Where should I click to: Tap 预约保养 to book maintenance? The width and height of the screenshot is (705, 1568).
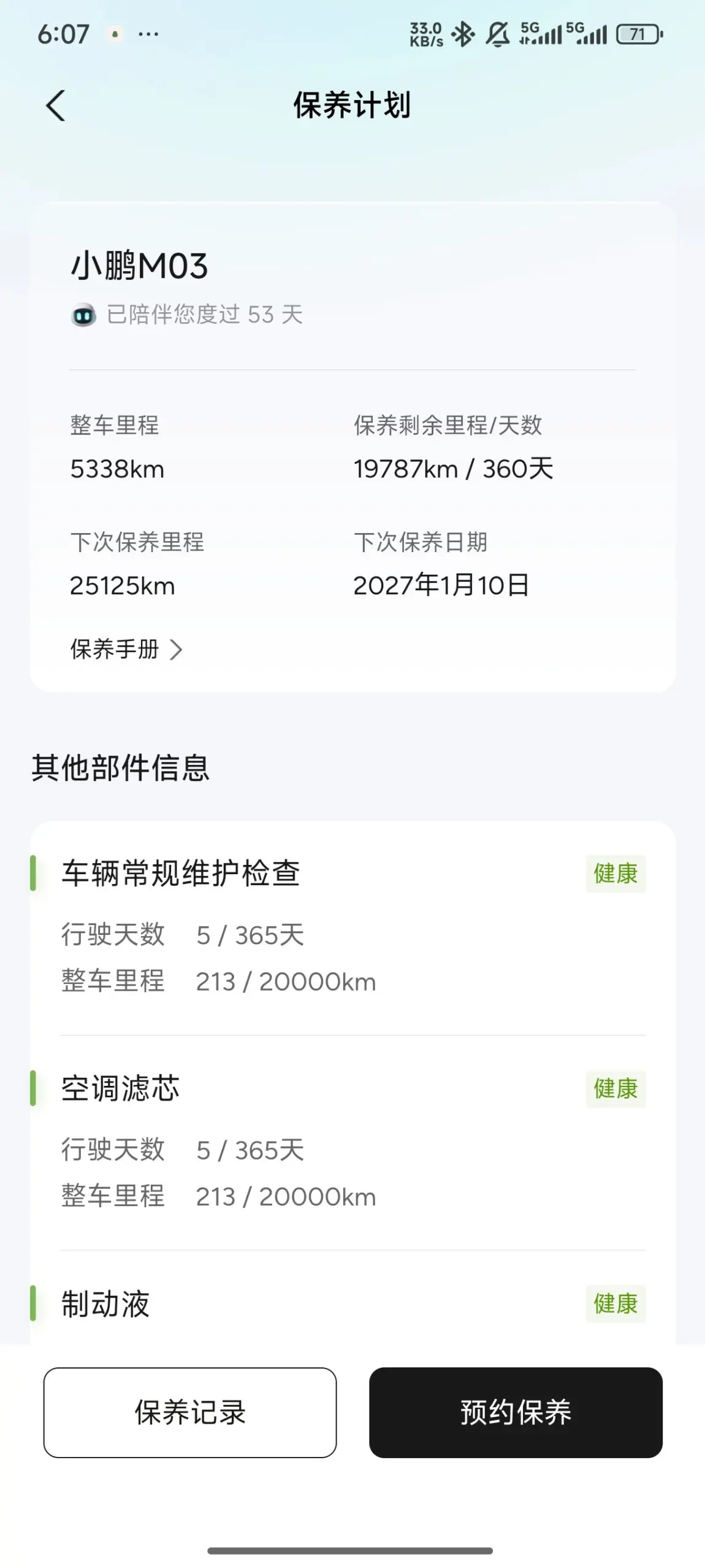click(516, 1412)
